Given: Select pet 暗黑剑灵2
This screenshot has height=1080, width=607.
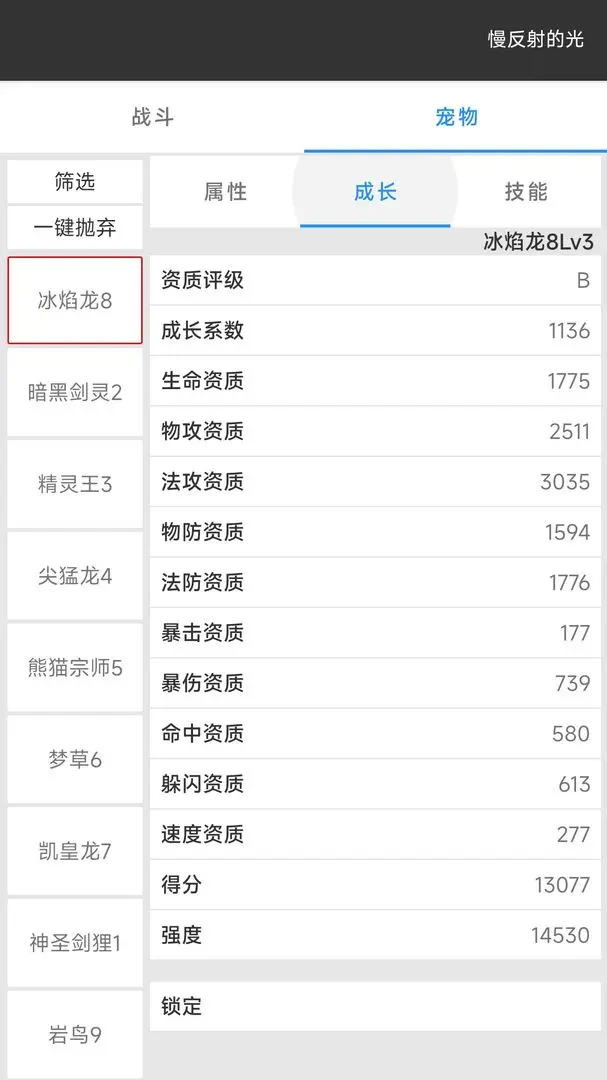Looking at the screenshot, I should (75, 392).
